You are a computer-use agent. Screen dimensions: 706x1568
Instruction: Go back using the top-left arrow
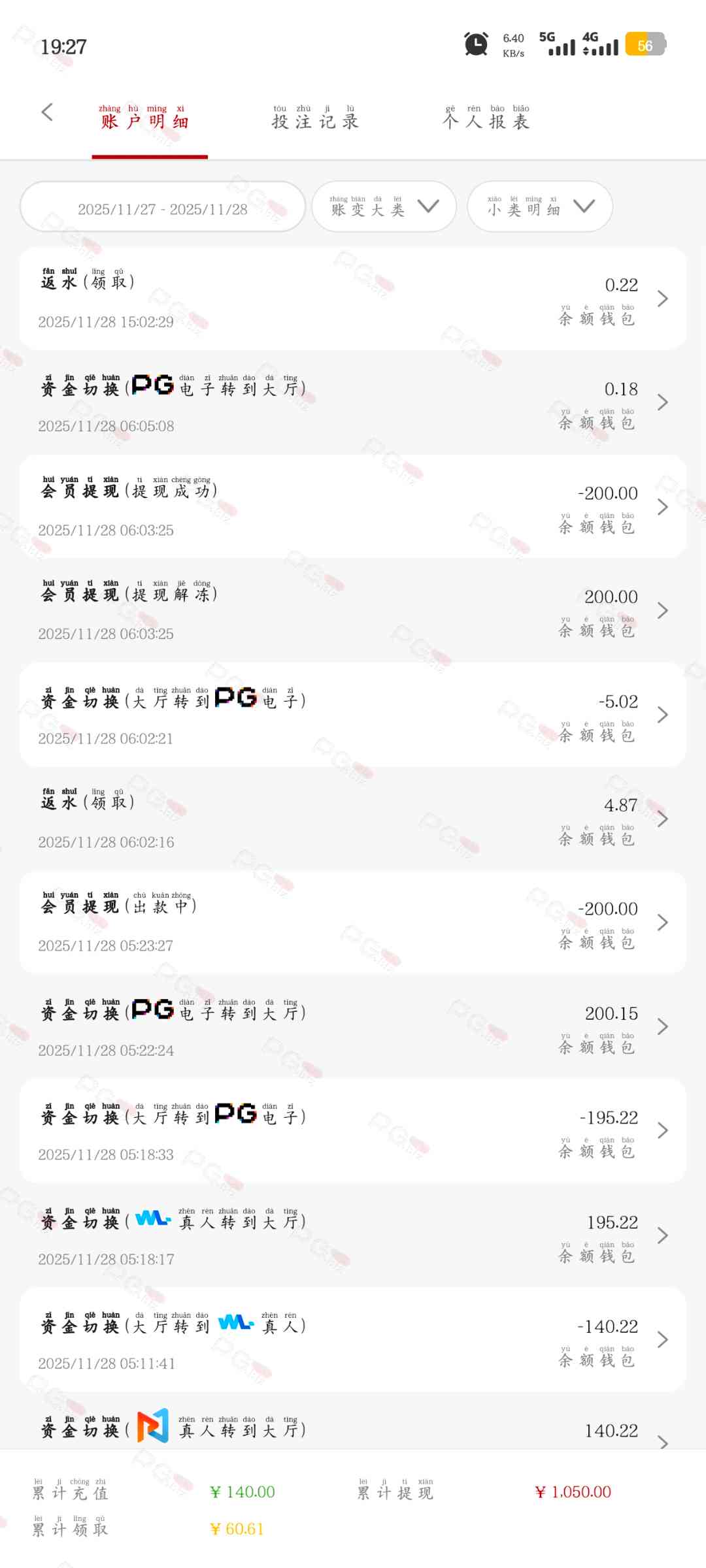tap(47, 112)
